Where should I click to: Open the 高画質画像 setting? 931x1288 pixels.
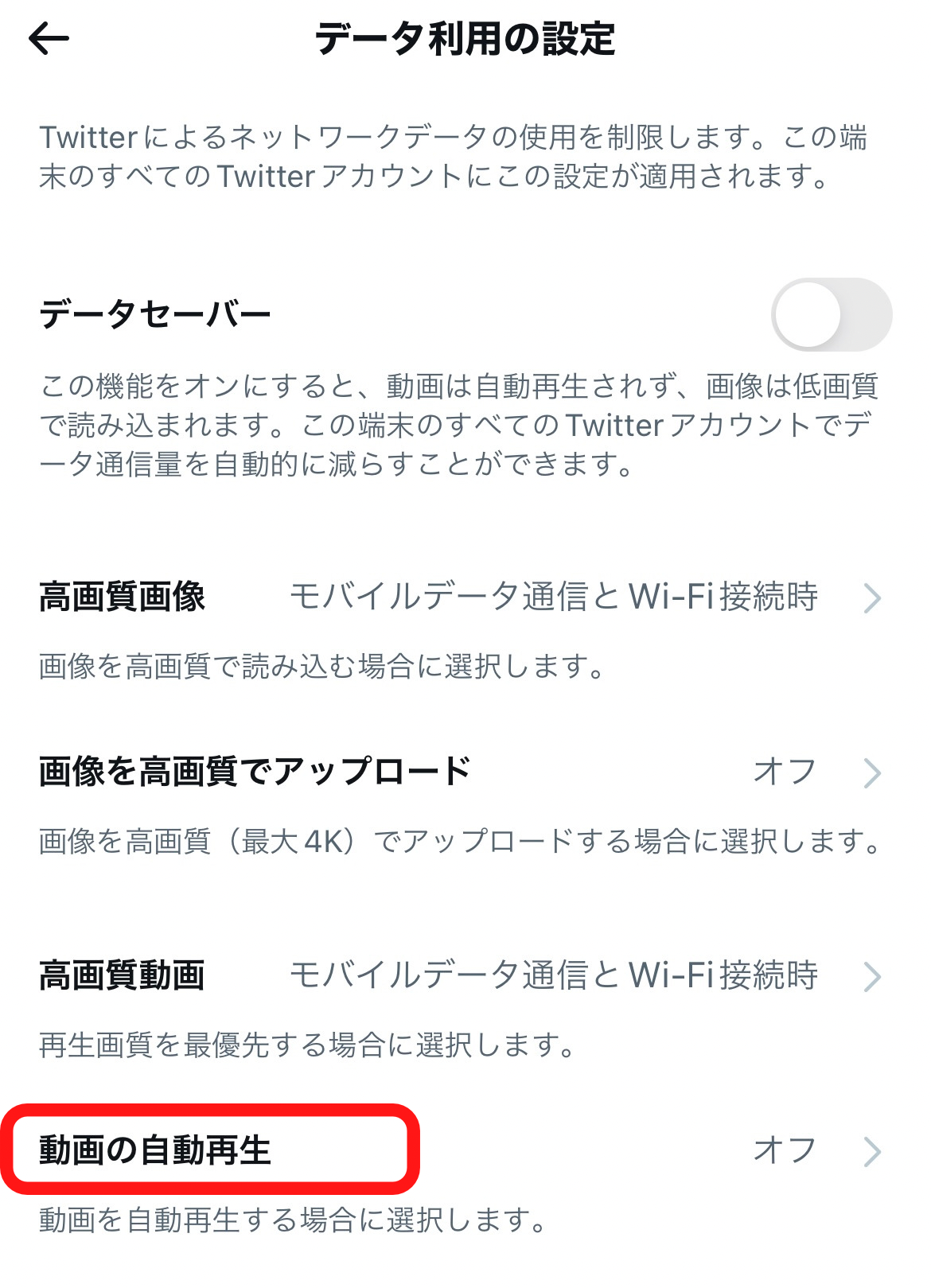click(462, 597)
